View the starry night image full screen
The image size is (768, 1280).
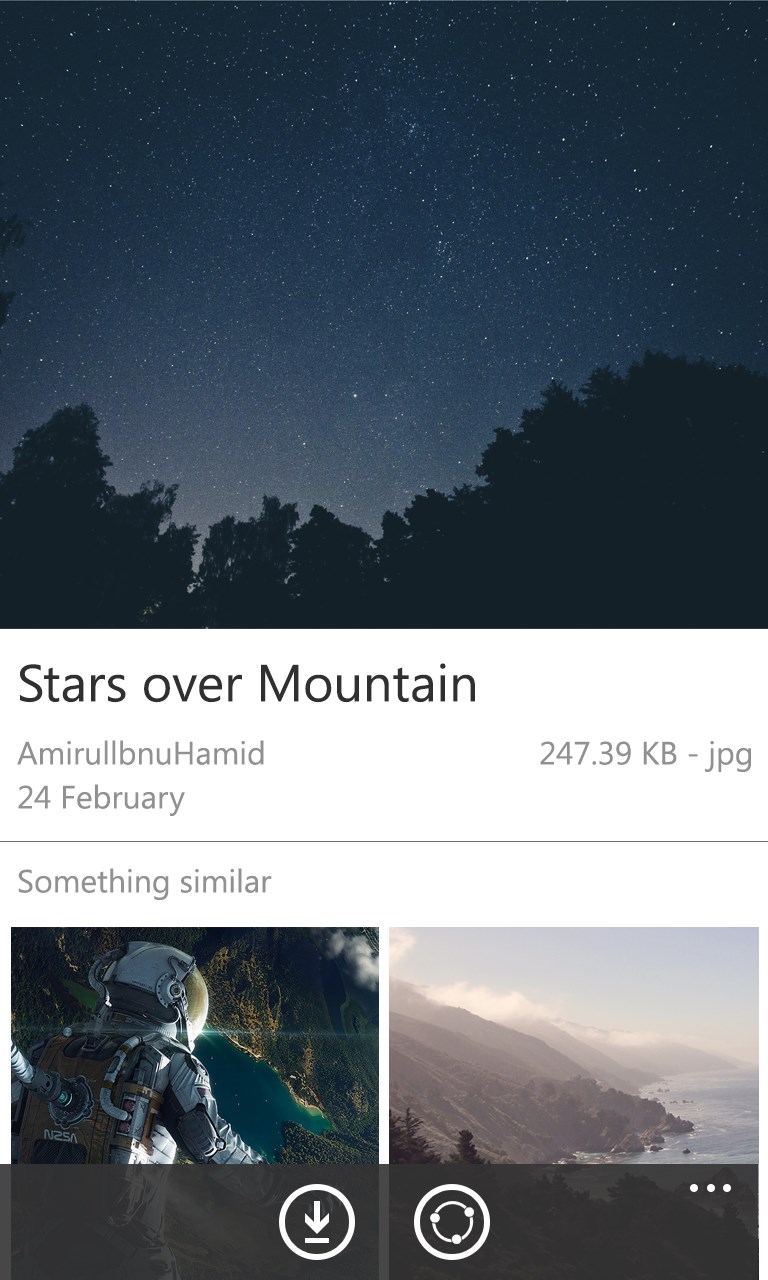[384, 314]
